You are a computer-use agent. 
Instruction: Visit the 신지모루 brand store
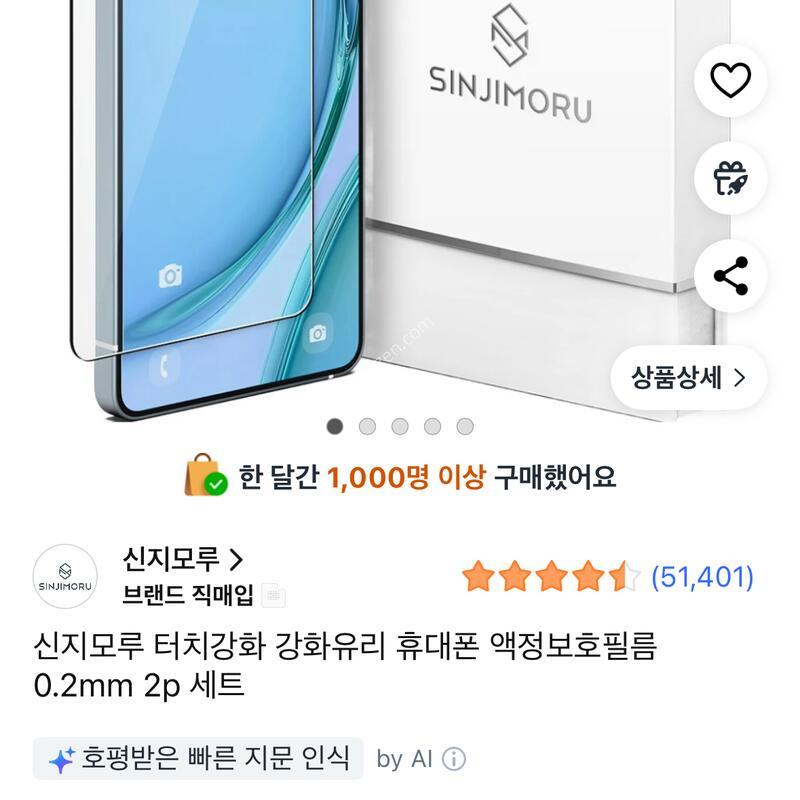183,558
